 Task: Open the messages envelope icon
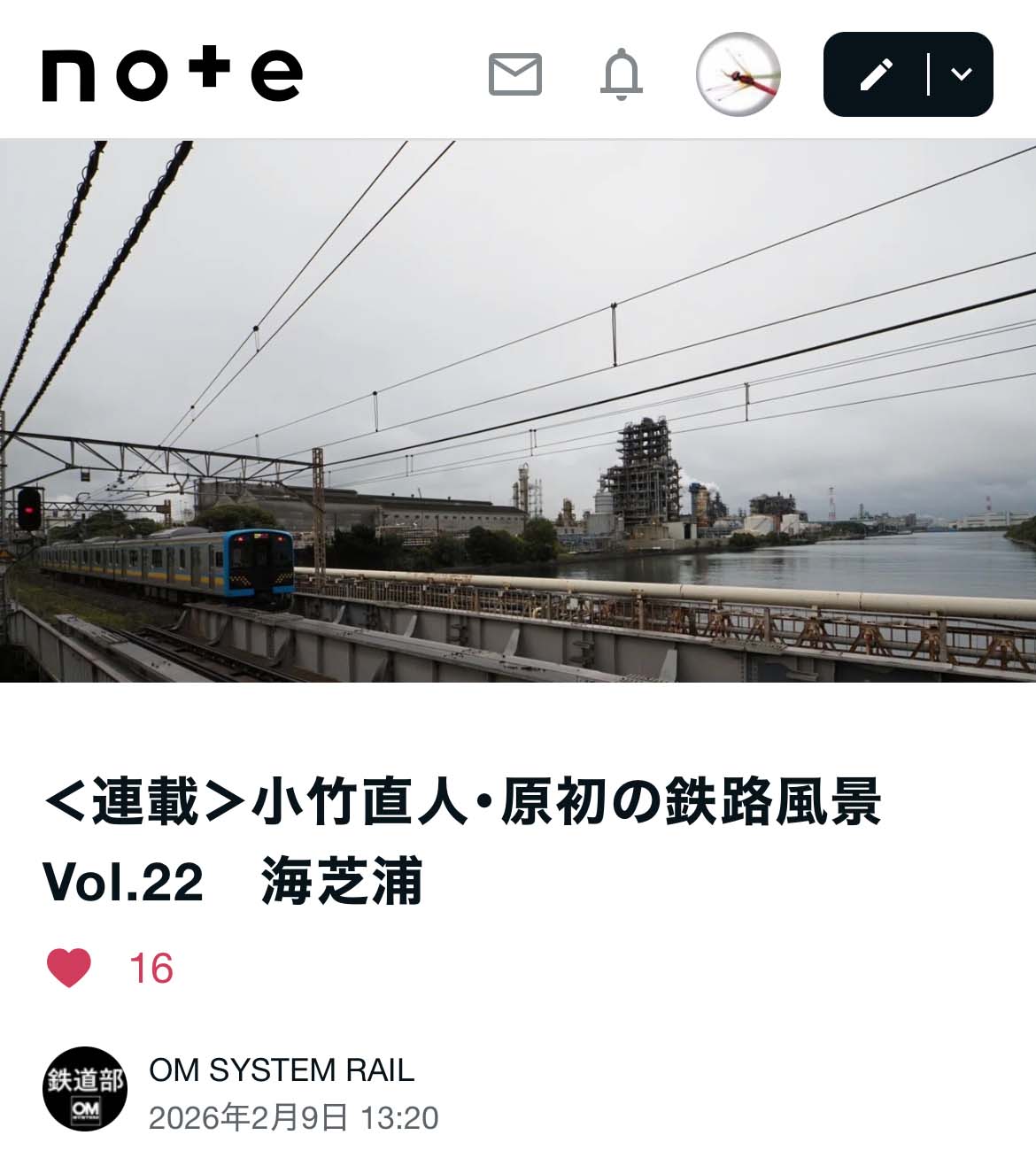coord(514,74)
